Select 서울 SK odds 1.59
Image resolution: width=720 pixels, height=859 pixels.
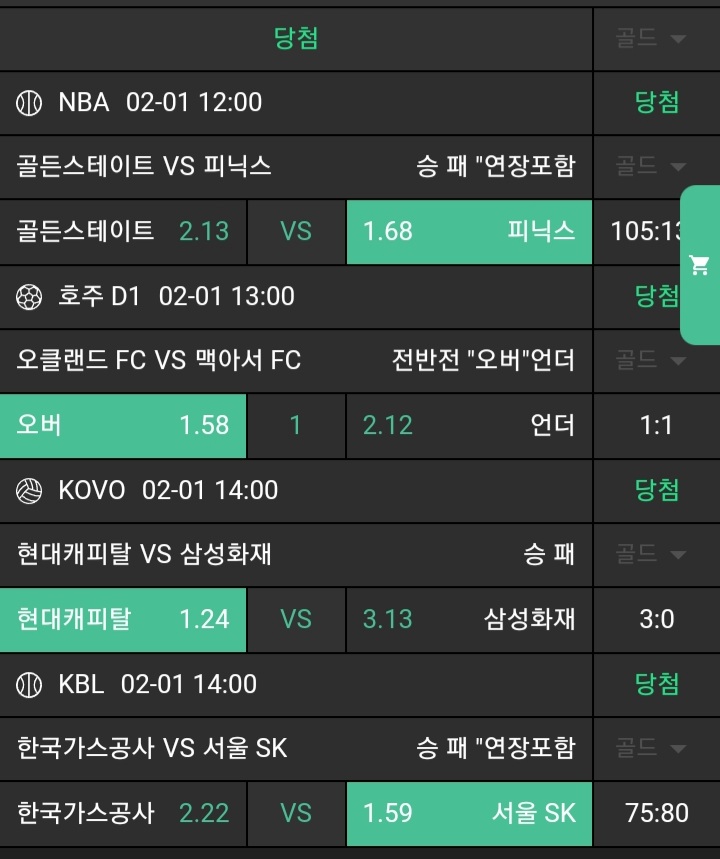pos(468,813)
